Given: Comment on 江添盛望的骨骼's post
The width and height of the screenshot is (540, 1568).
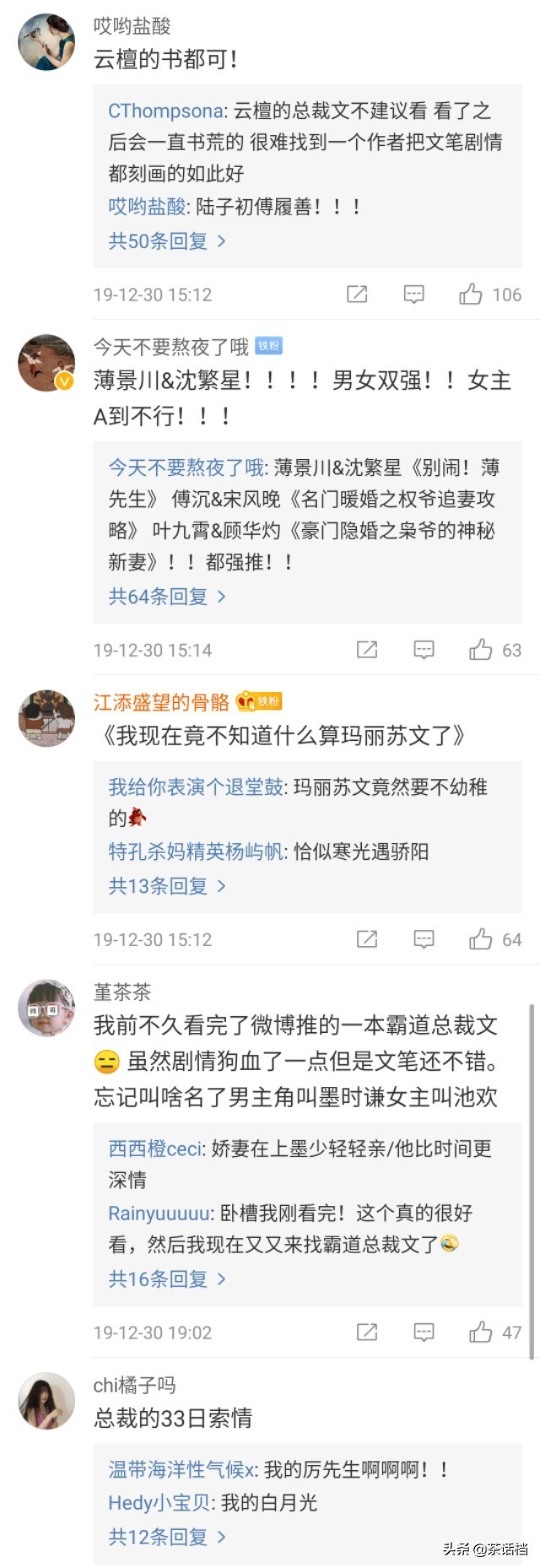Looking at the screenshot, I should 424,939.
